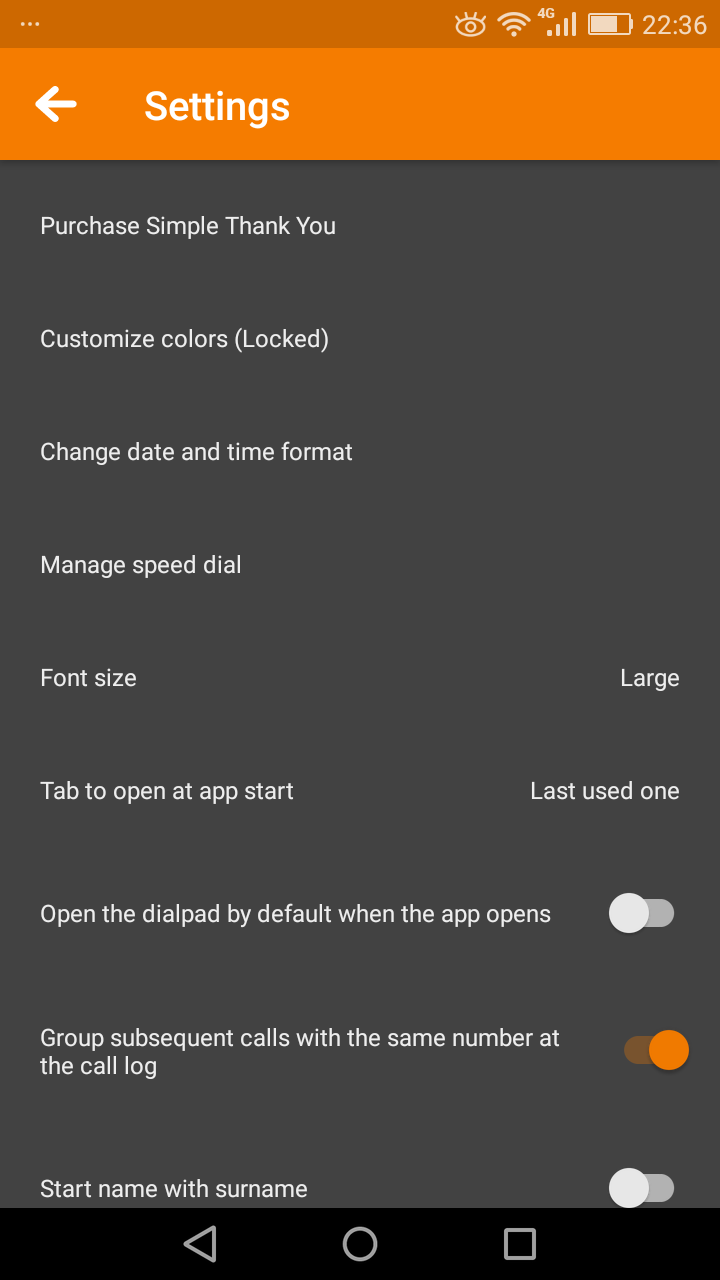Open recent apps with the square button
This screenshot has height=1280, width=720.
pyautogui.click(x=518, y=1243)
